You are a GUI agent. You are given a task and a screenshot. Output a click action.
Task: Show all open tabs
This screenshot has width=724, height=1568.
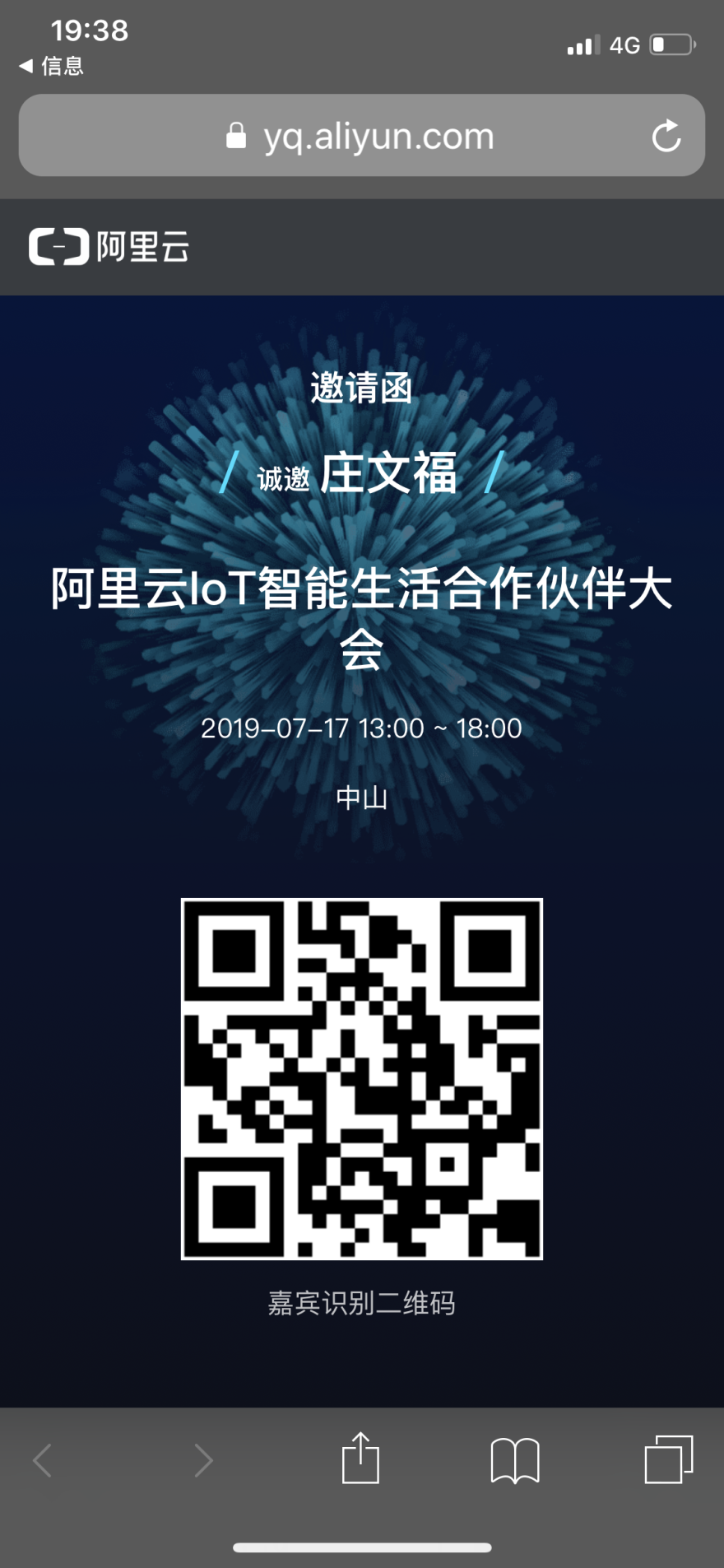coord(668,1459)
